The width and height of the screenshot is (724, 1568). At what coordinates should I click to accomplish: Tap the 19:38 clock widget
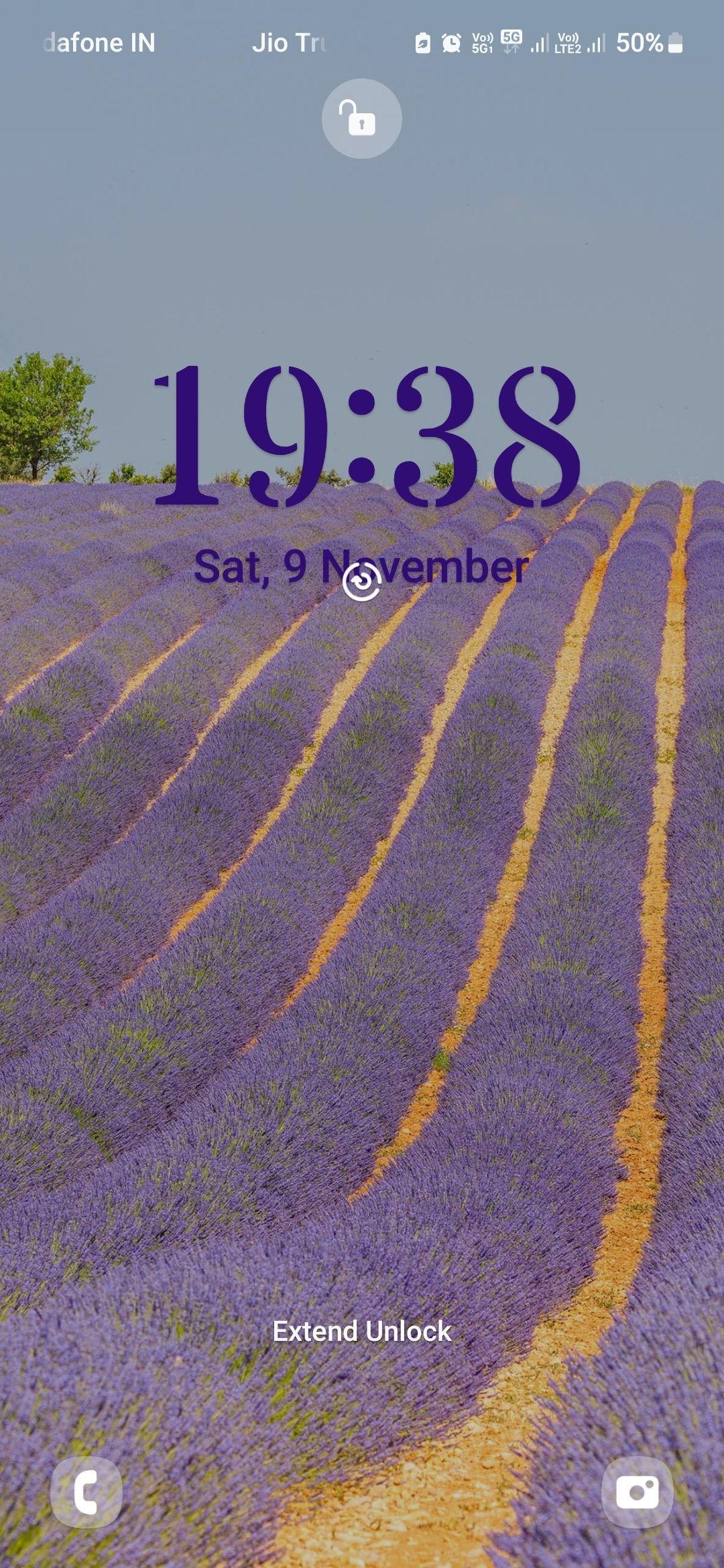click(362, 436)
